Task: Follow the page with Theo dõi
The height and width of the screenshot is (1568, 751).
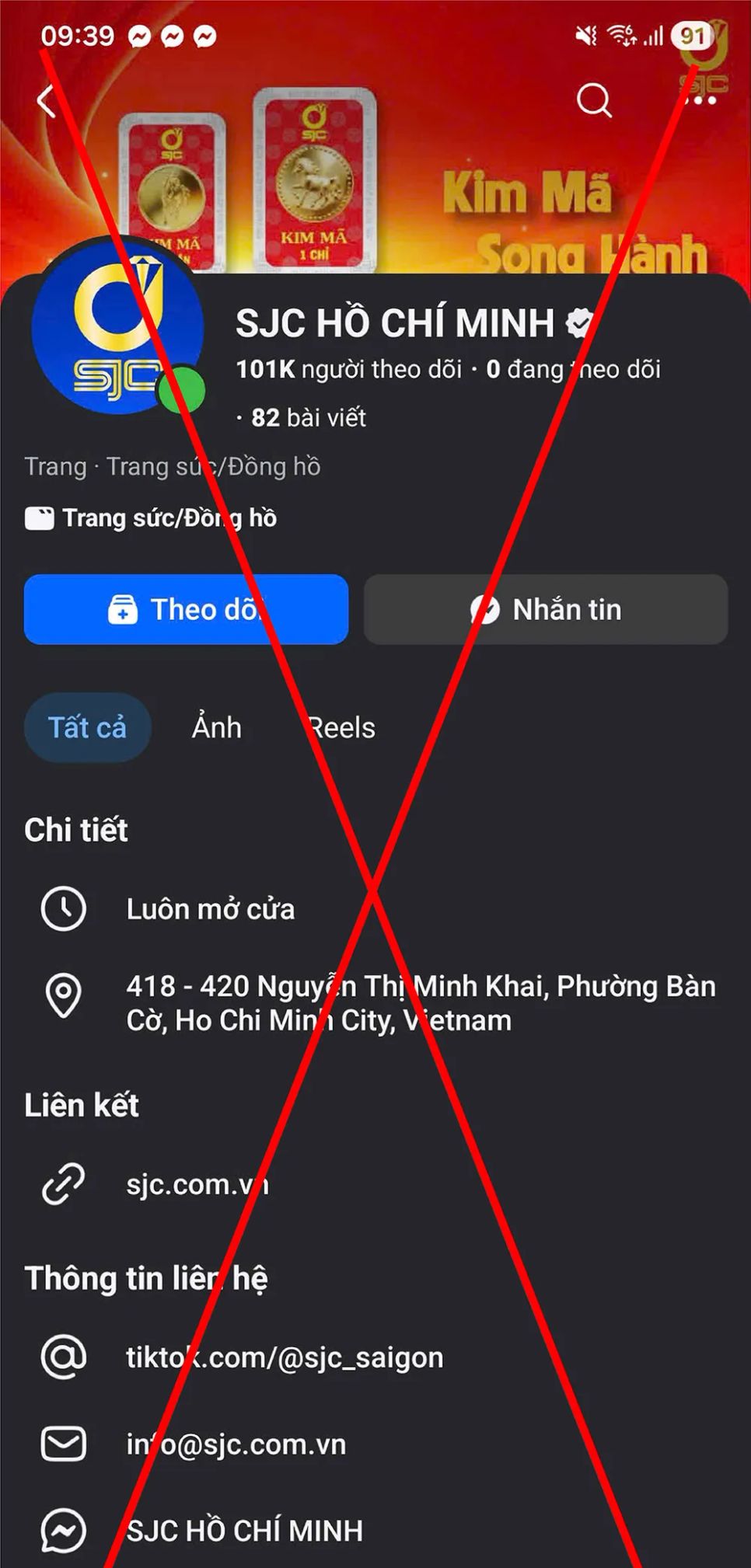Action: coord(187,609)
